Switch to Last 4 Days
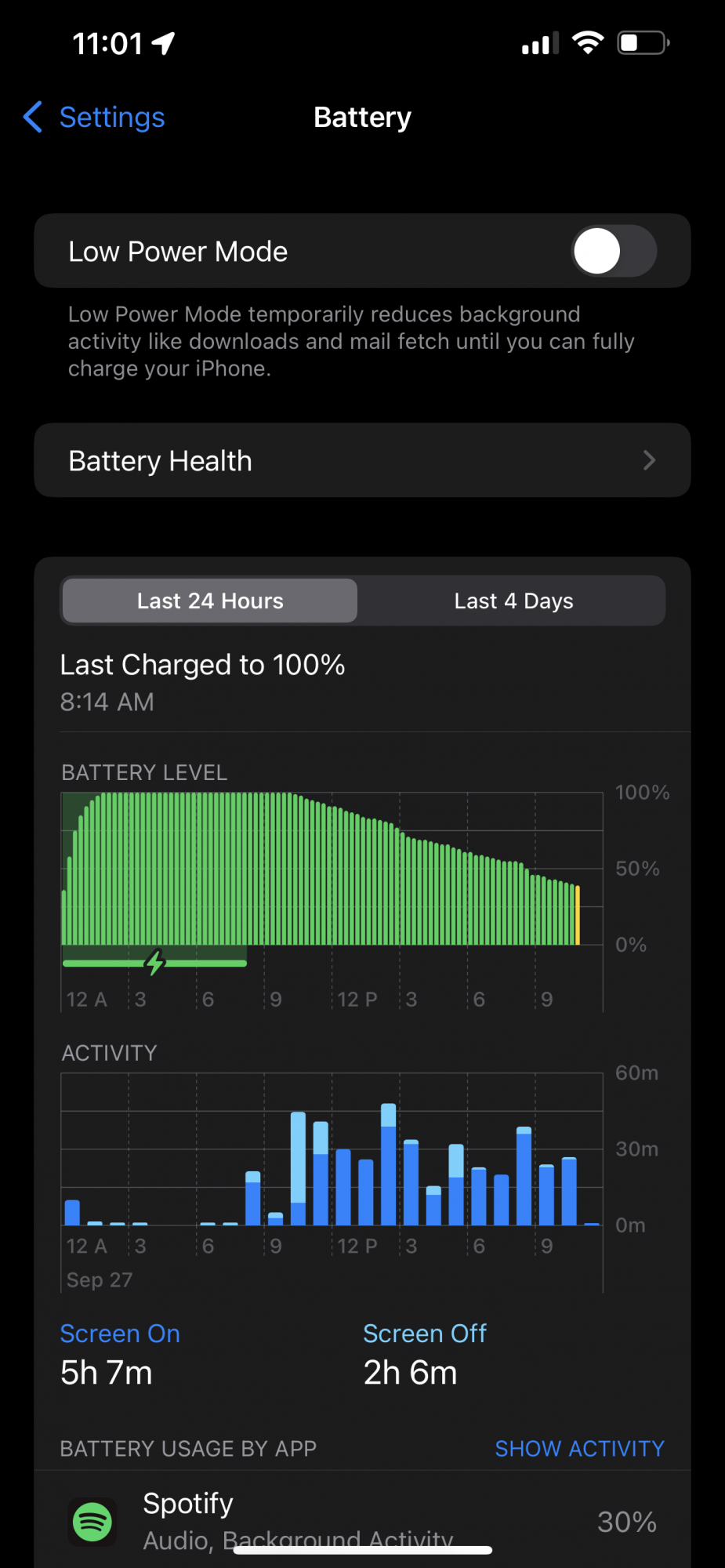Image resolution: width=725 pixels, height=1568 pixels. tap(513, 601)
